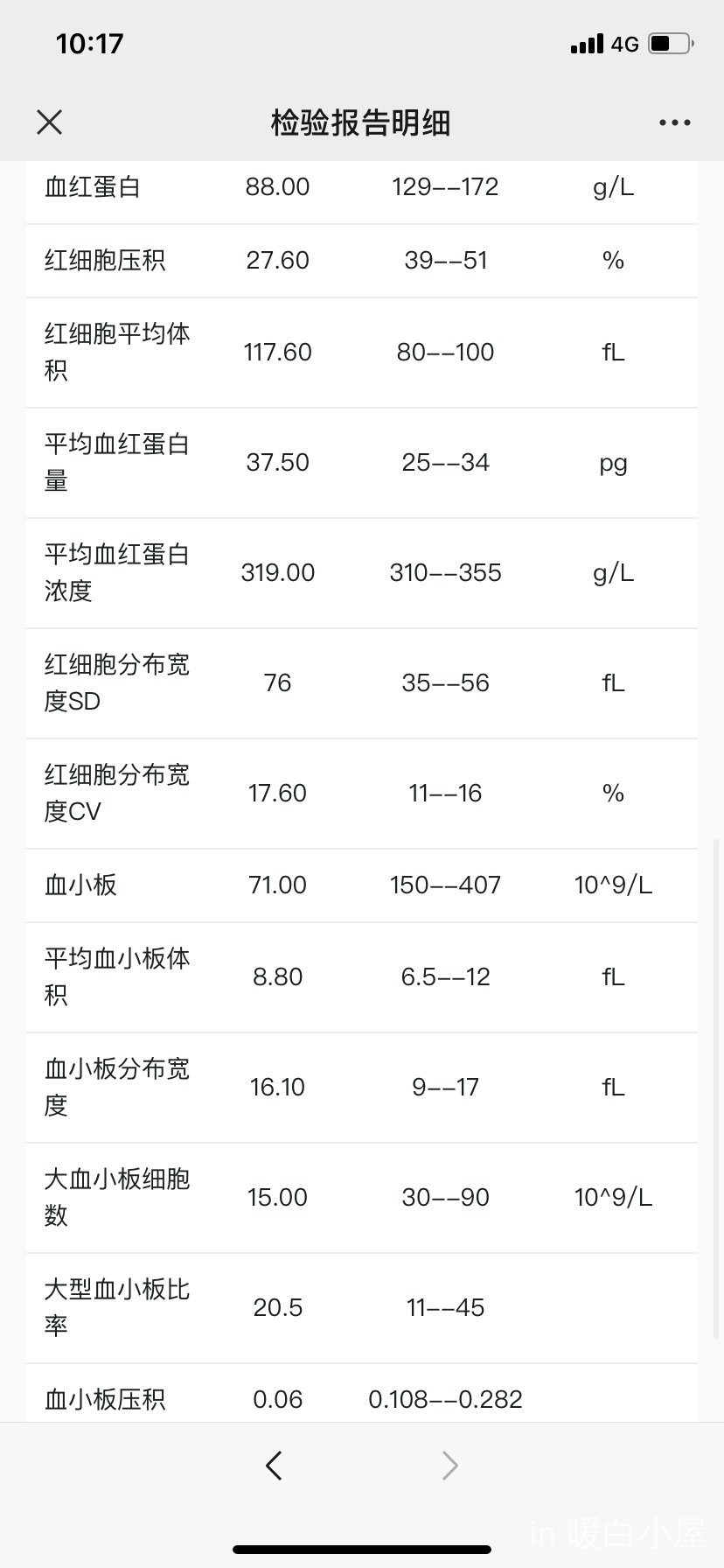Close the 检验报告明细 page
The width and height of the screenshot is (724, 1568).
tap(50, 122)
